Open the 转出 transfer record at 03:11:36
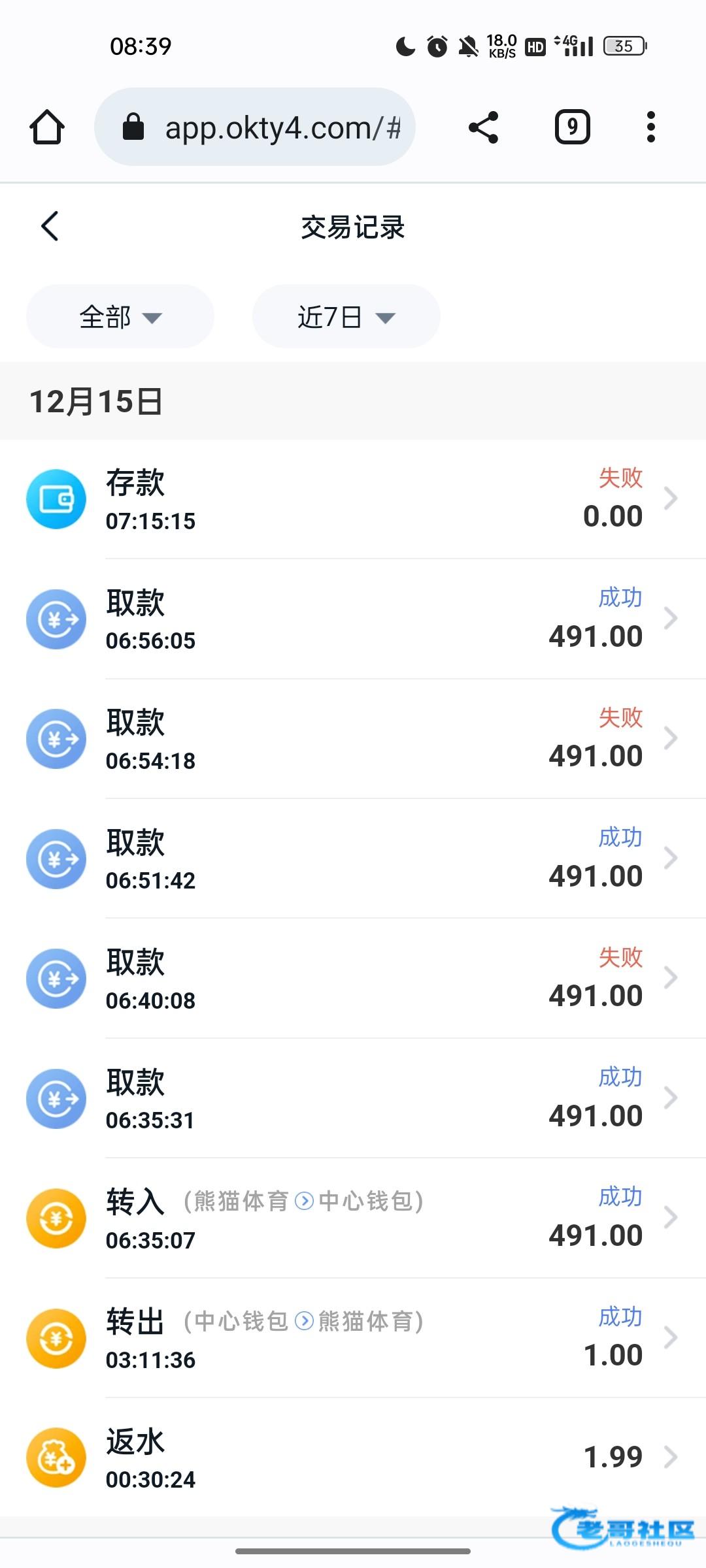The image size is (706, 1568). tap(353, 1338)
